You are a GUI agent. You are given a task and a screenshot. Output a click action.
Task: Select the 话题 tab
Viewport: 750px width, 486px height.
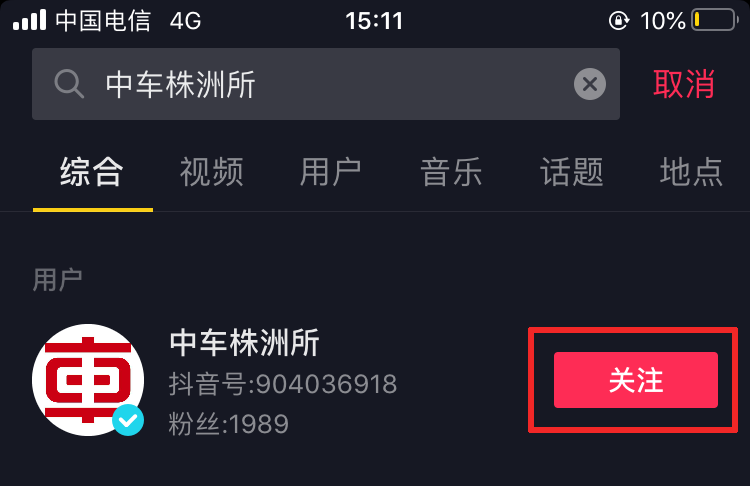pyautogui.click(x=572, y=172)
